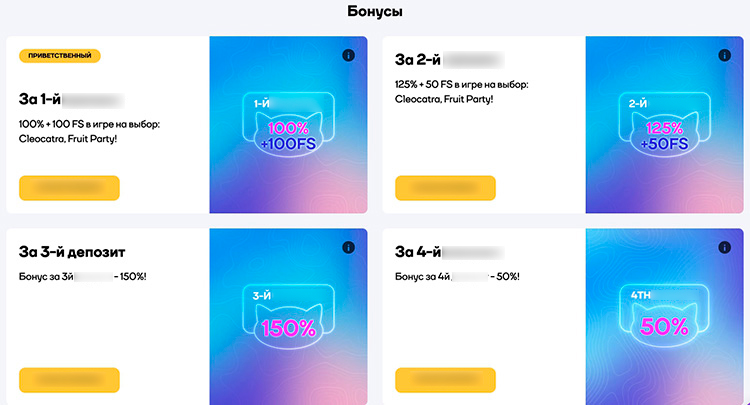Viewport: 750px width, 405px height.
Task: Show info for the 125% +50FS bonus
Action: pos(723,55)
